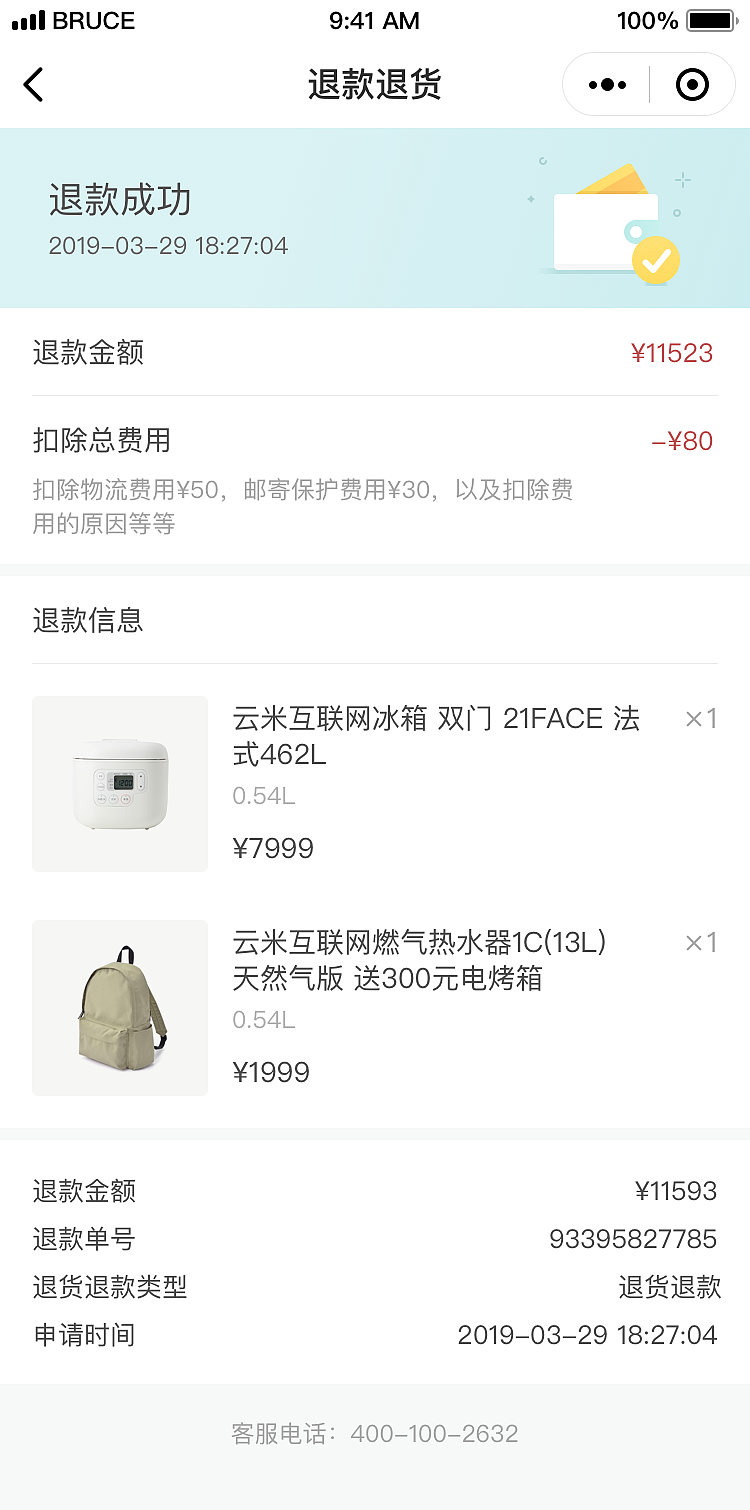
Task: Open the rice cooker product thumbnail
Action: click(119, 783)
